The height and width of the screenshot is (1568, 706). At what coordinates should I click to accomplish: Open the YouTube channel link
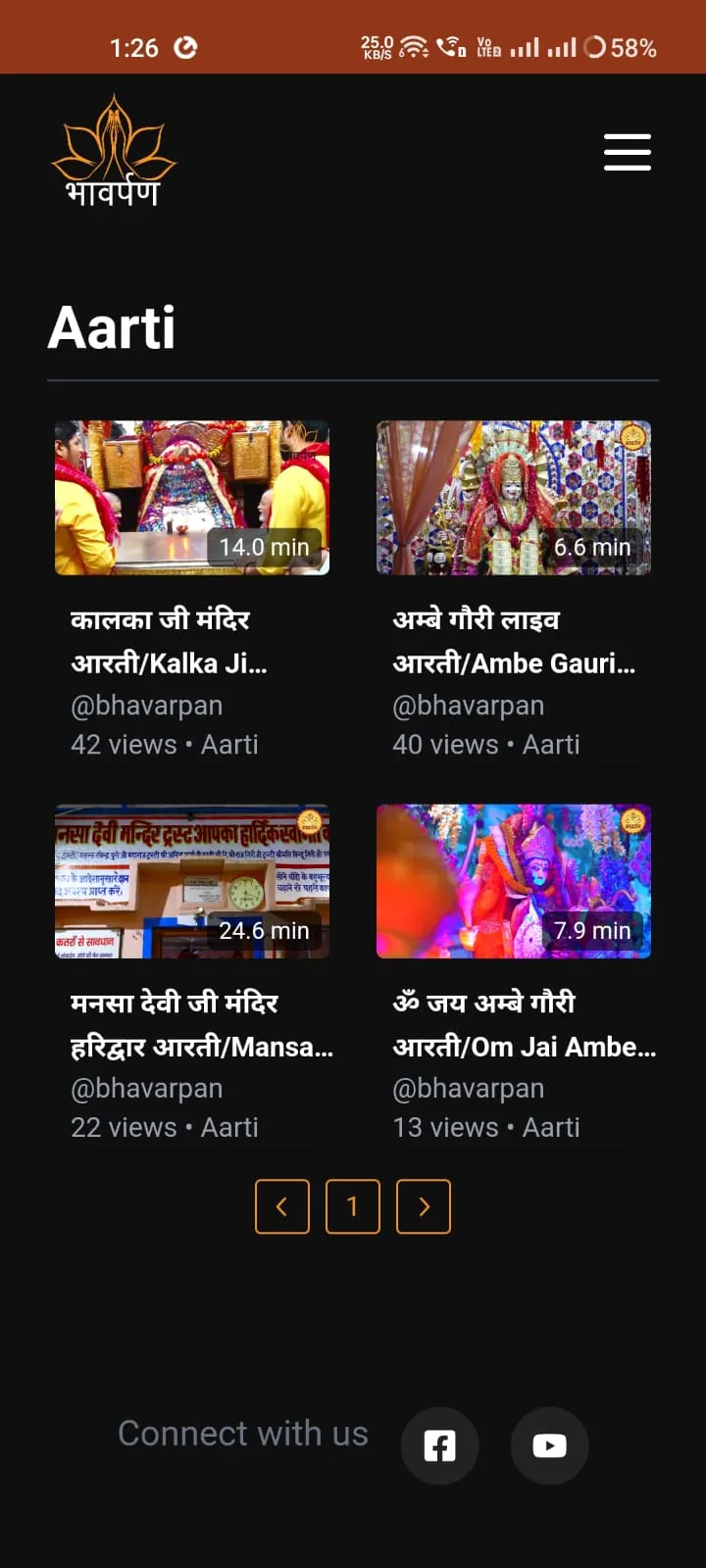550,1446
